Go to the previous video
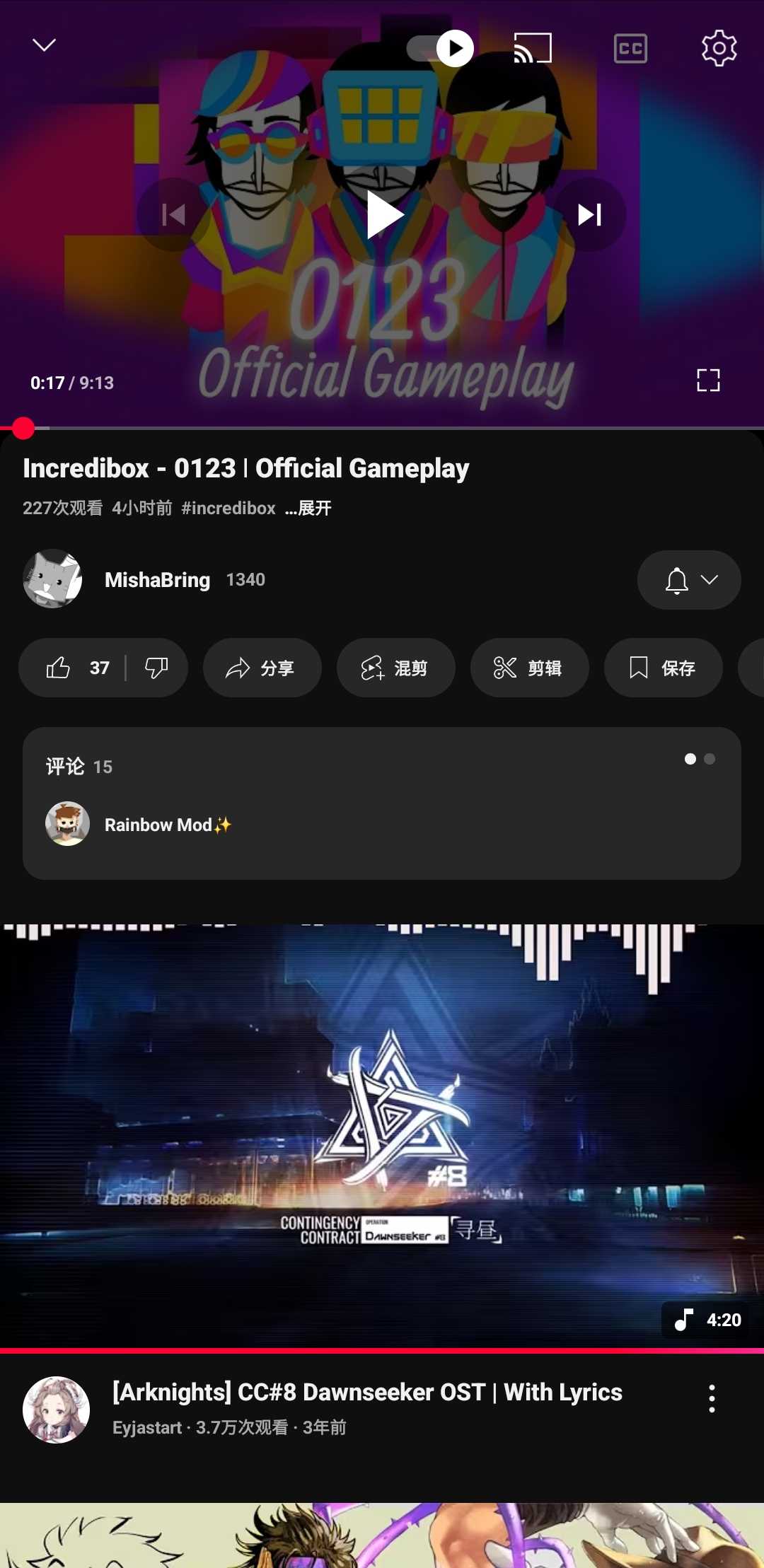This screenshot has height=1568, width=764. click(174, 214)
